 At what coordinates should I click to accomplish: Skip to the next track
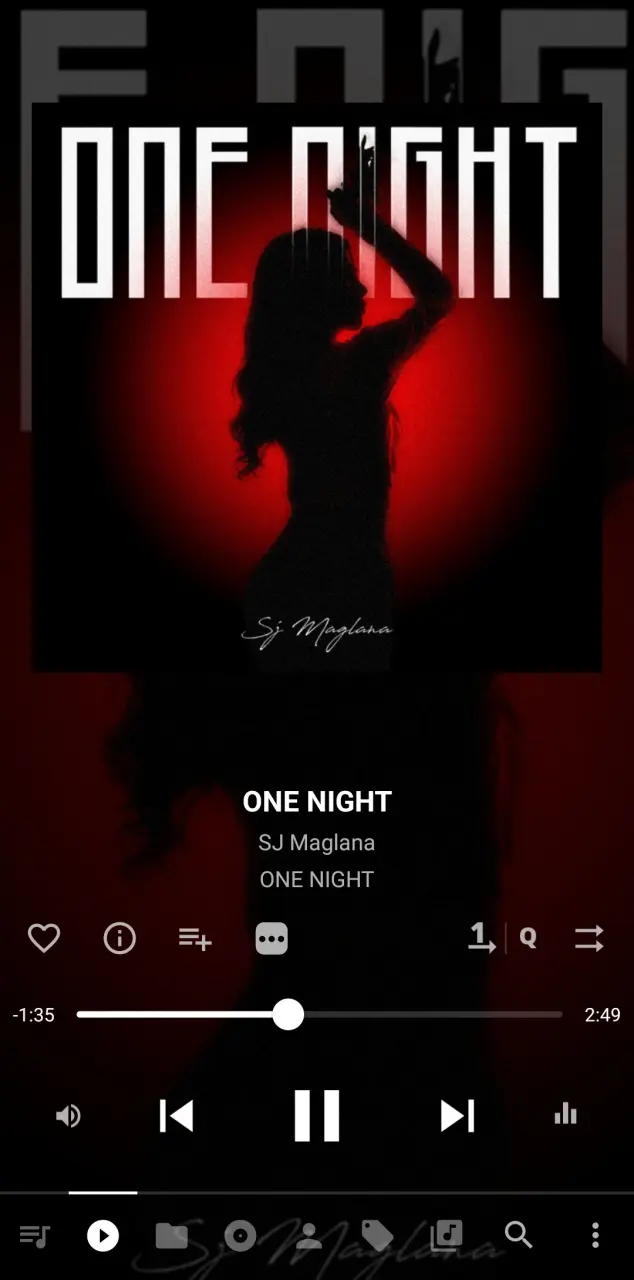pos(458,1115)
